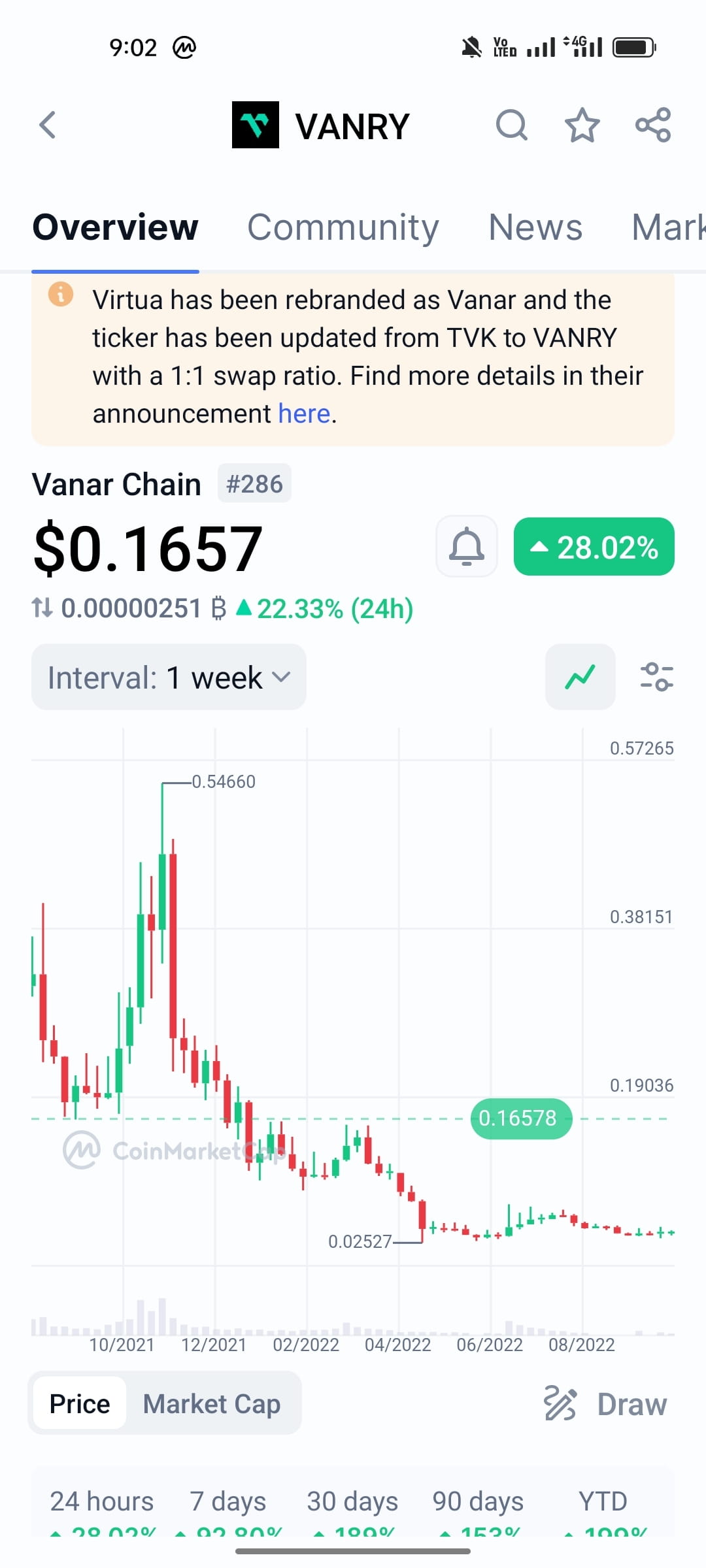706x1568 pixels.
Task: Tap the VANRY coin logo
Action: pyautogui.click(x=256, y=124)
